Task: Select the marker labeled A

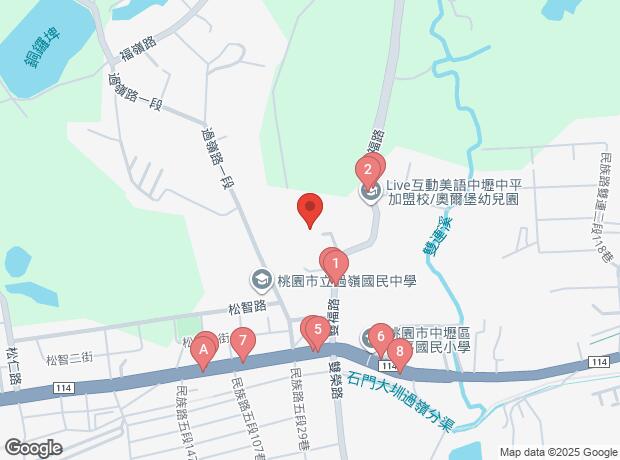Action: 204,350
